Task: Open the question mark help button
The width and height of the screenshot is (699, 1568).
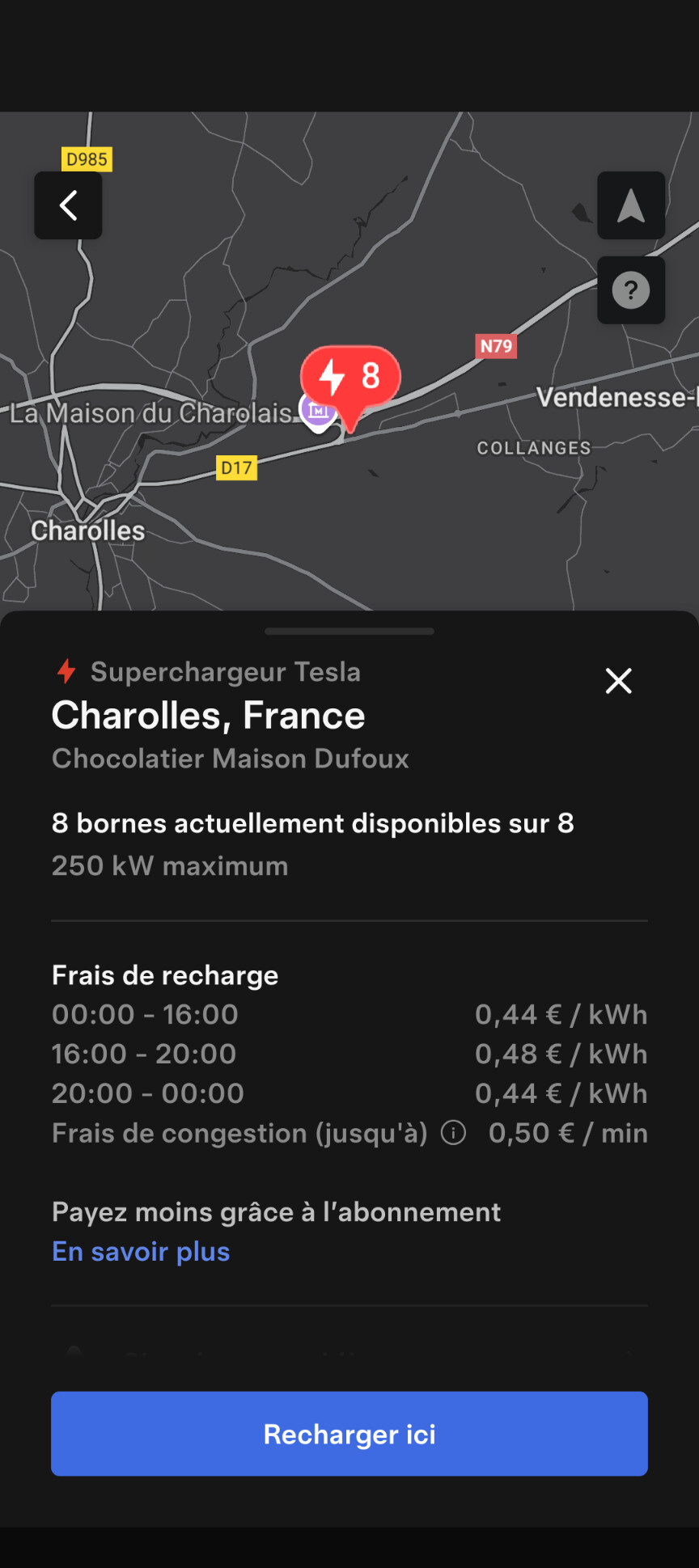Action: click(631, 290)
